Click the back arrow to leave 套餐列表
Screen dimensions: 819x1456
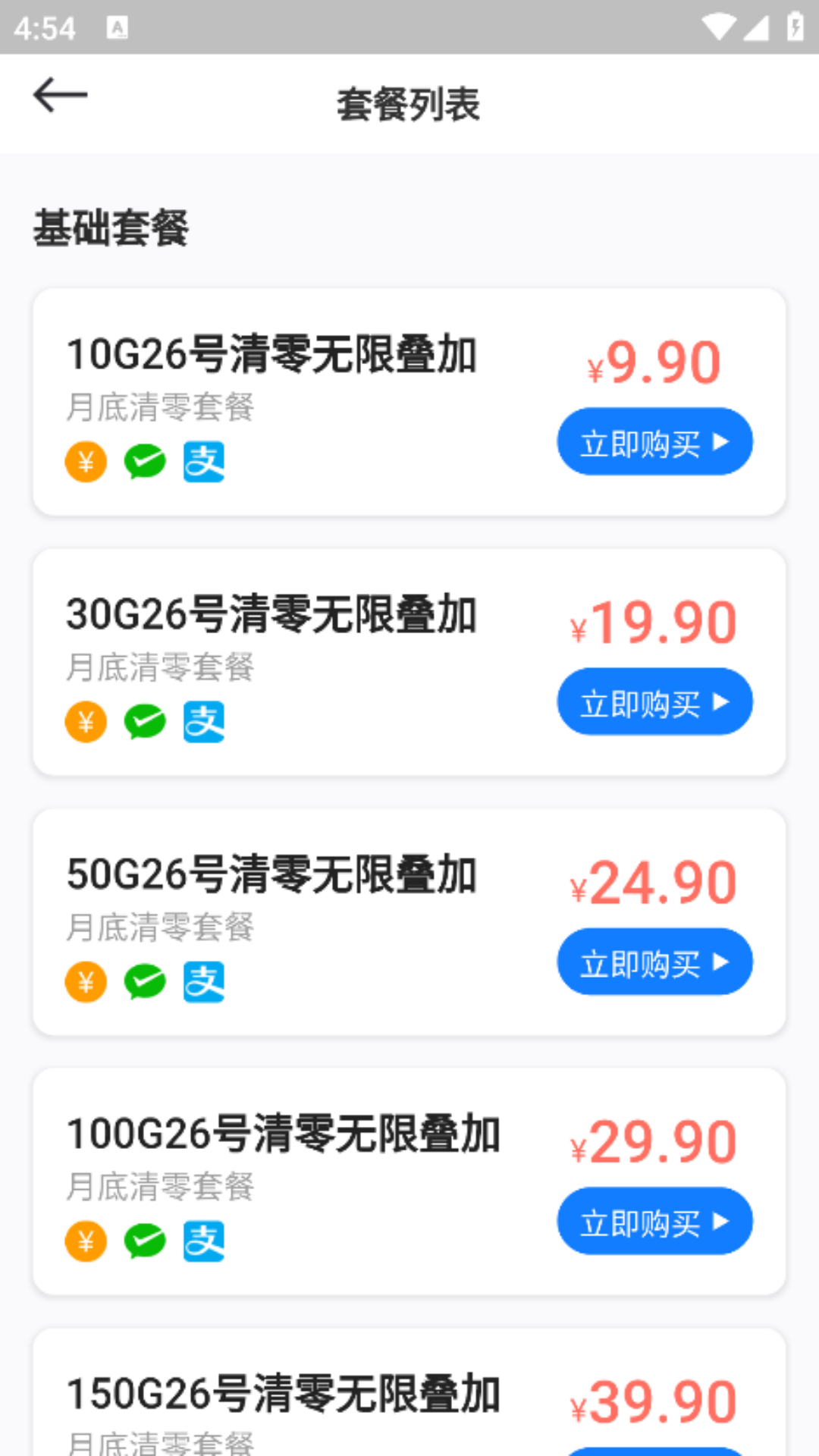[59, 94]
